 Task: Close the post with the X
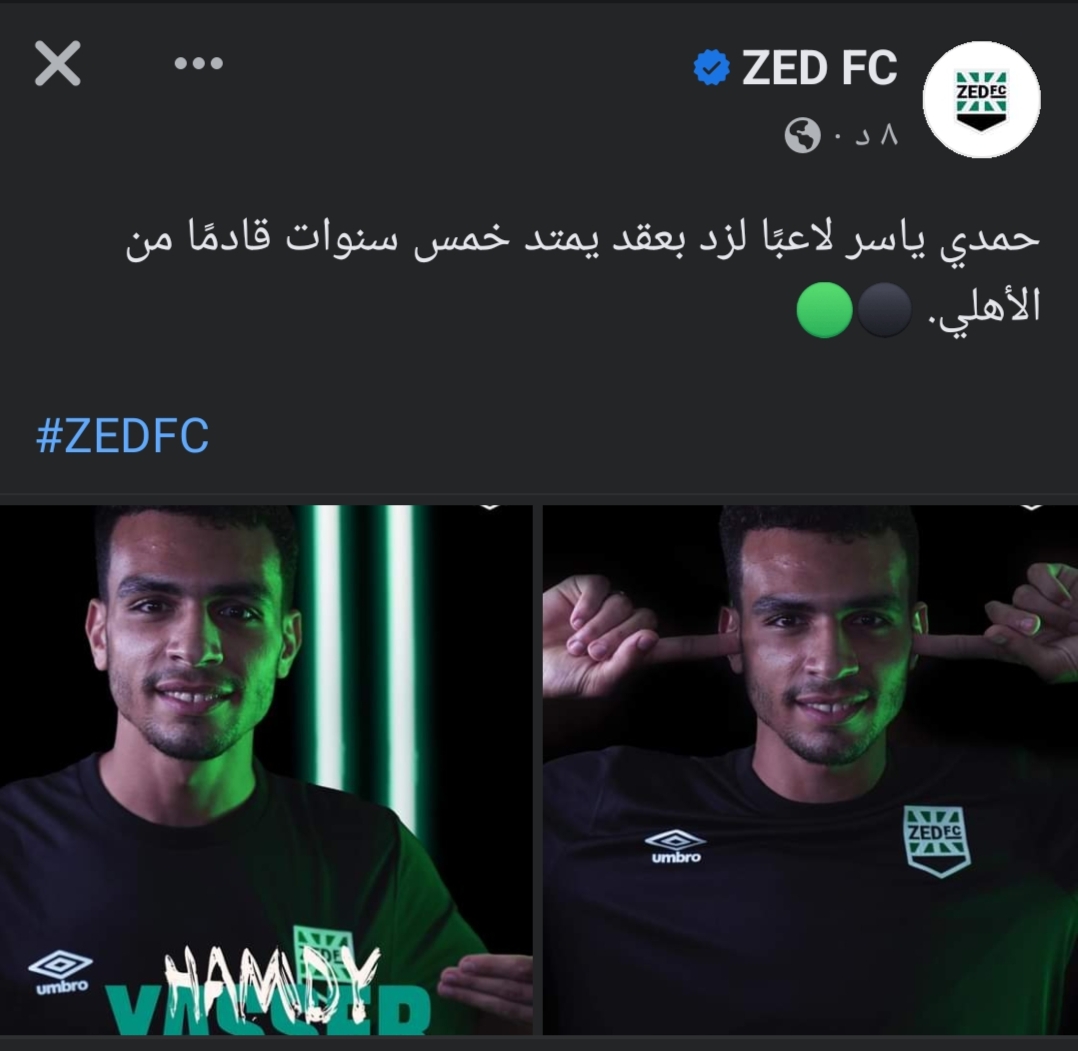(x=57, y=64)
